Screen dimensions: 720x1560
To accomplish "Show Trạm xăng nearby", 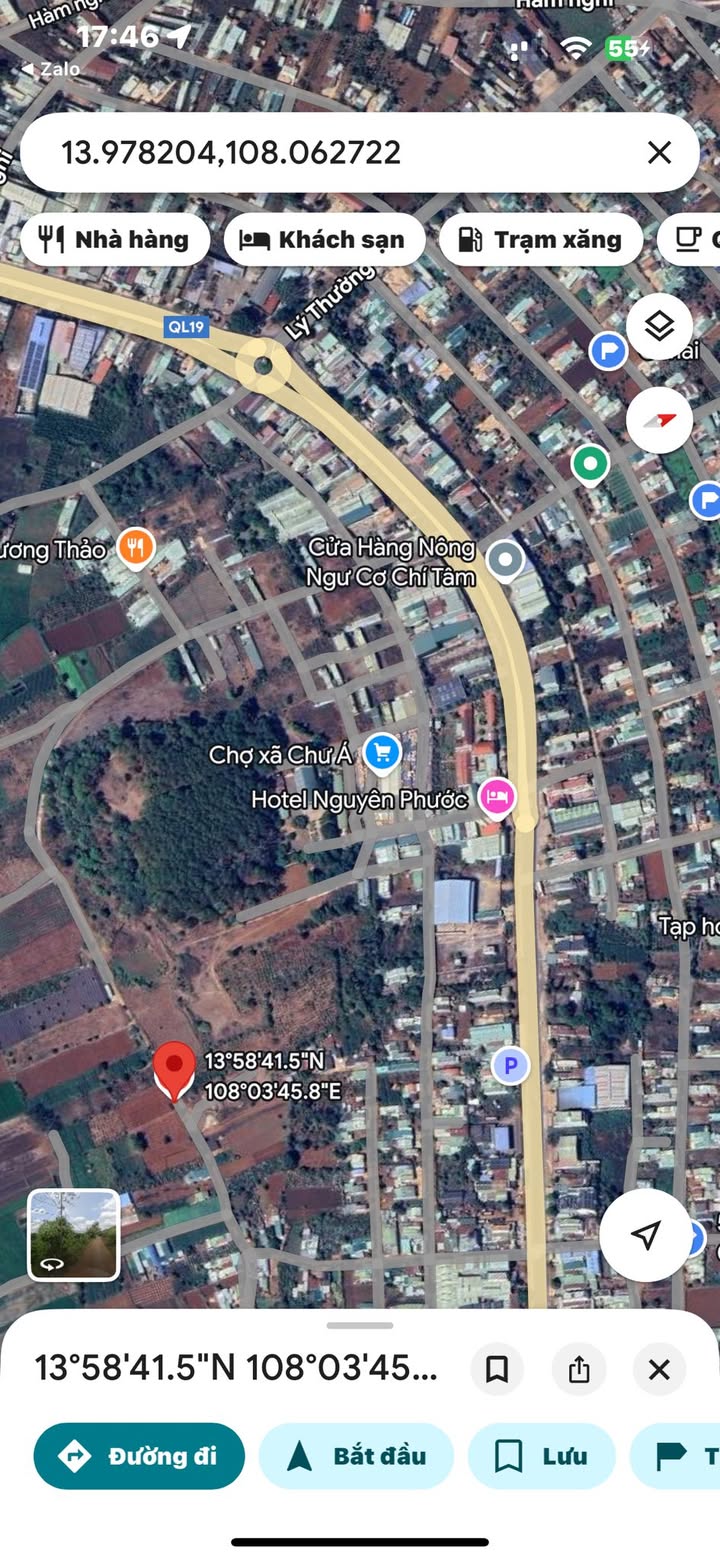I will pyautogui.click(x=540, y=240).
